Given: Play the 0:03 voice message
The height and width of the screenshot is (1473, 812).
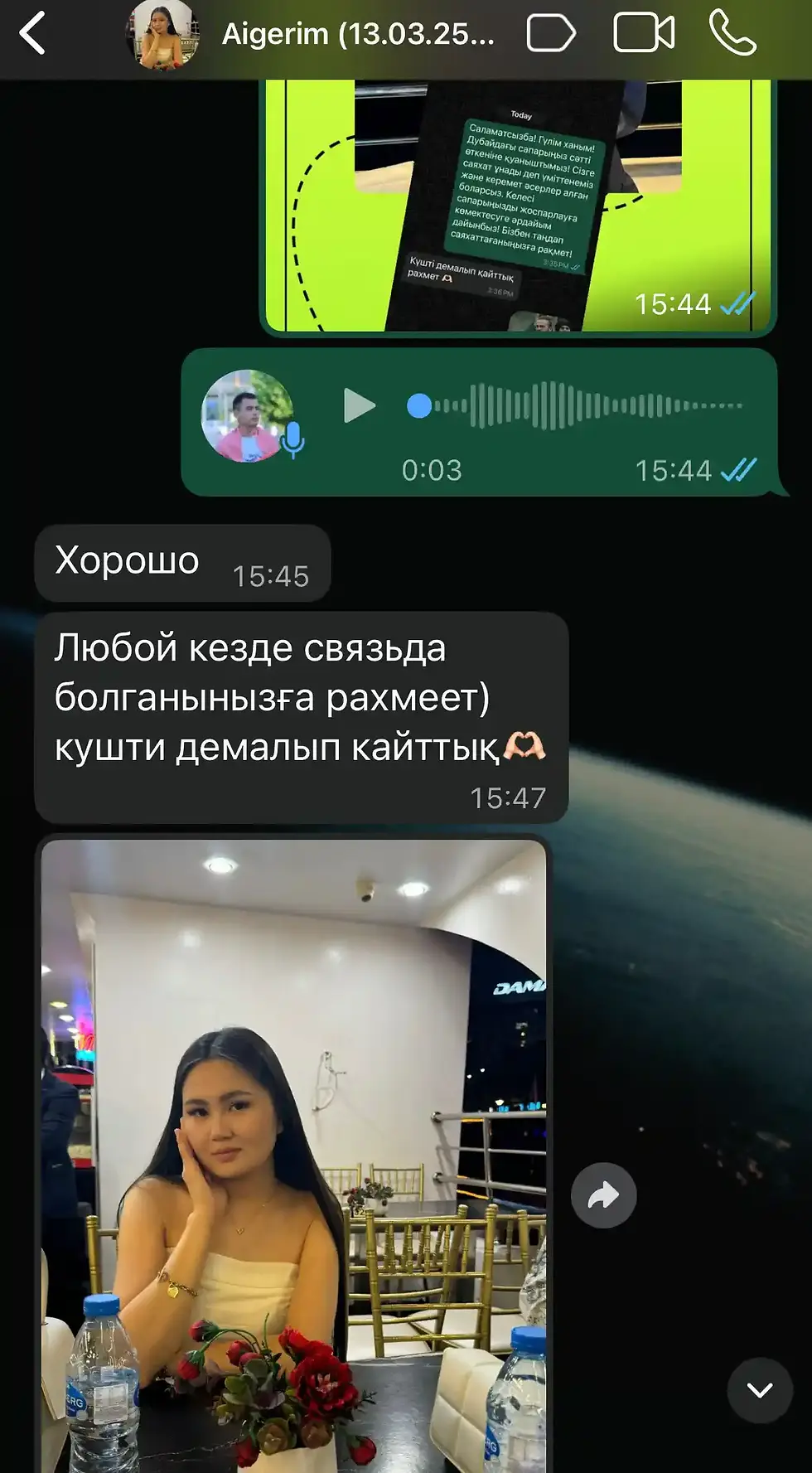Looking at the screenshot, I should 360,405.
